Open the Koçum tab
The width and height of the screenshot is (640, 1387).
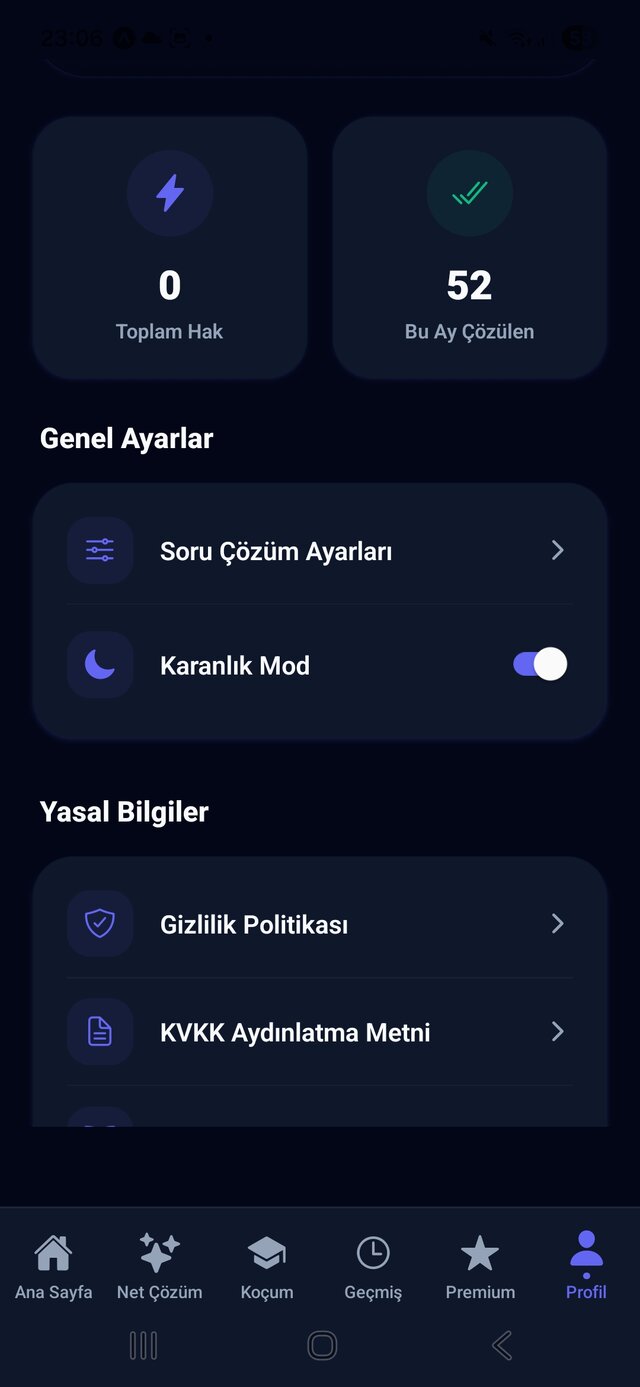pyautogui.click(x=267, y=1266)
